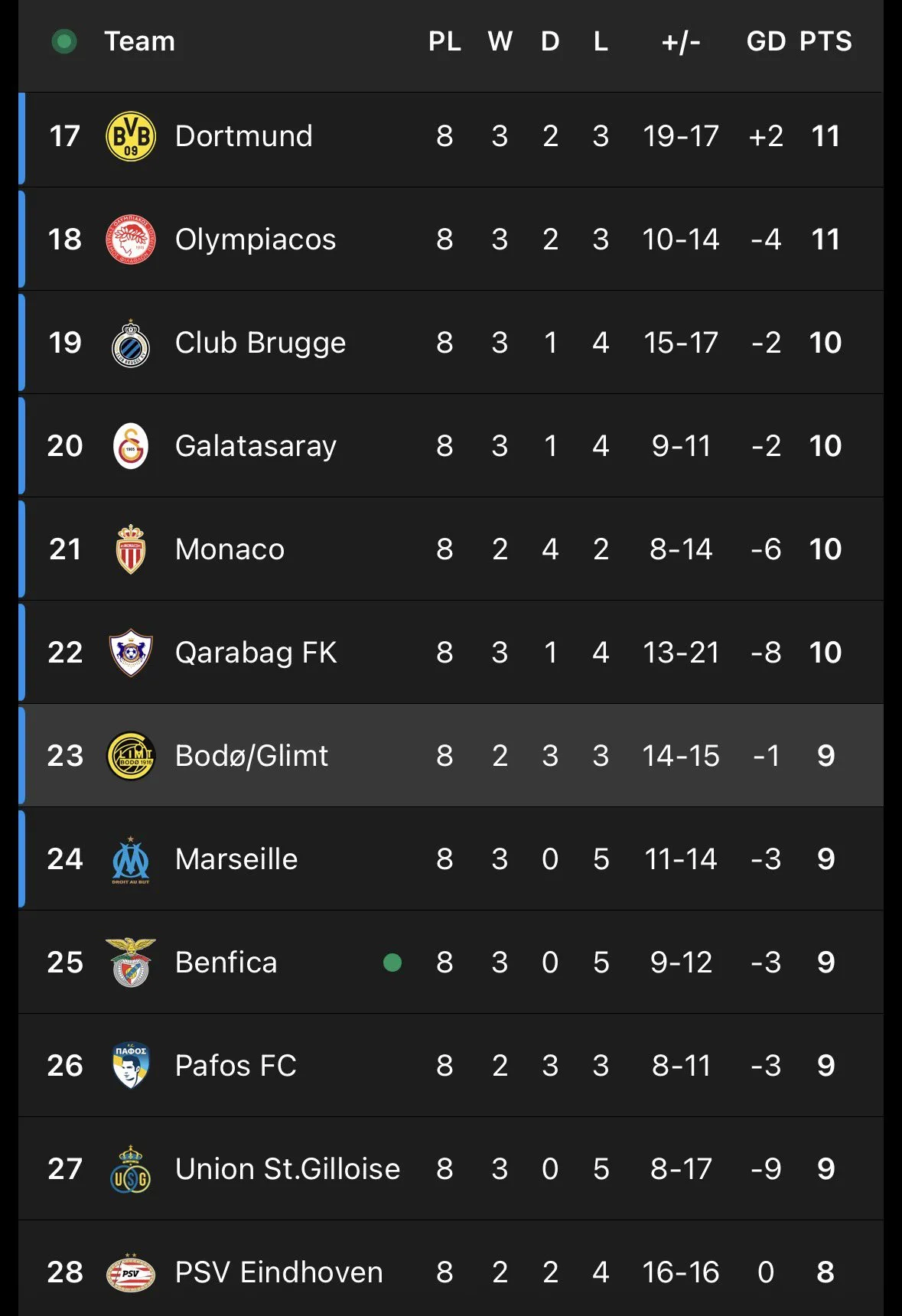Select the Union St.Gilloise crest
The image size is (902, 1316).
click(131, 1169)
